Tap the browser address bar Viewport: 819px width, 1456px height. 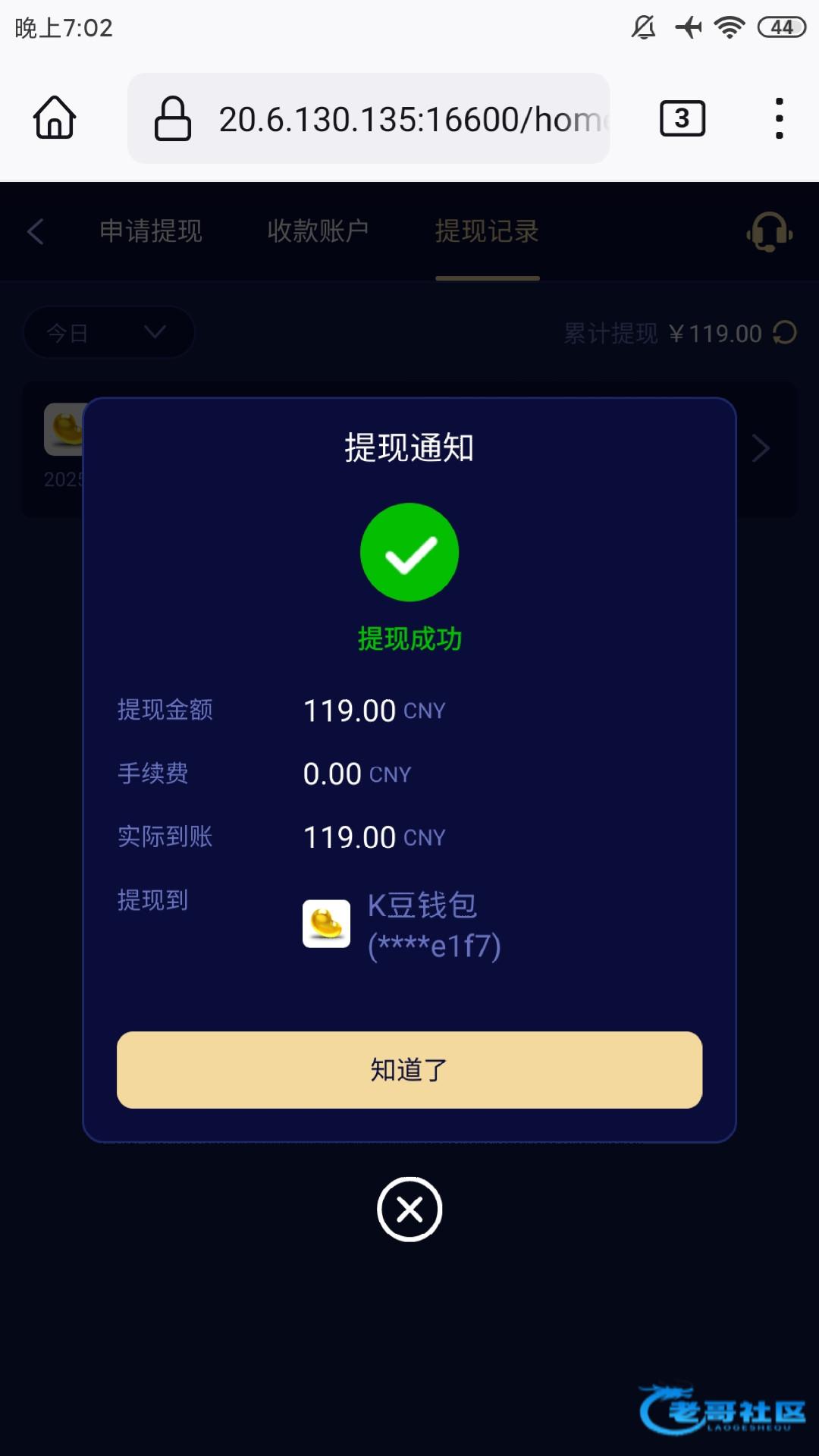click(369, 118)
